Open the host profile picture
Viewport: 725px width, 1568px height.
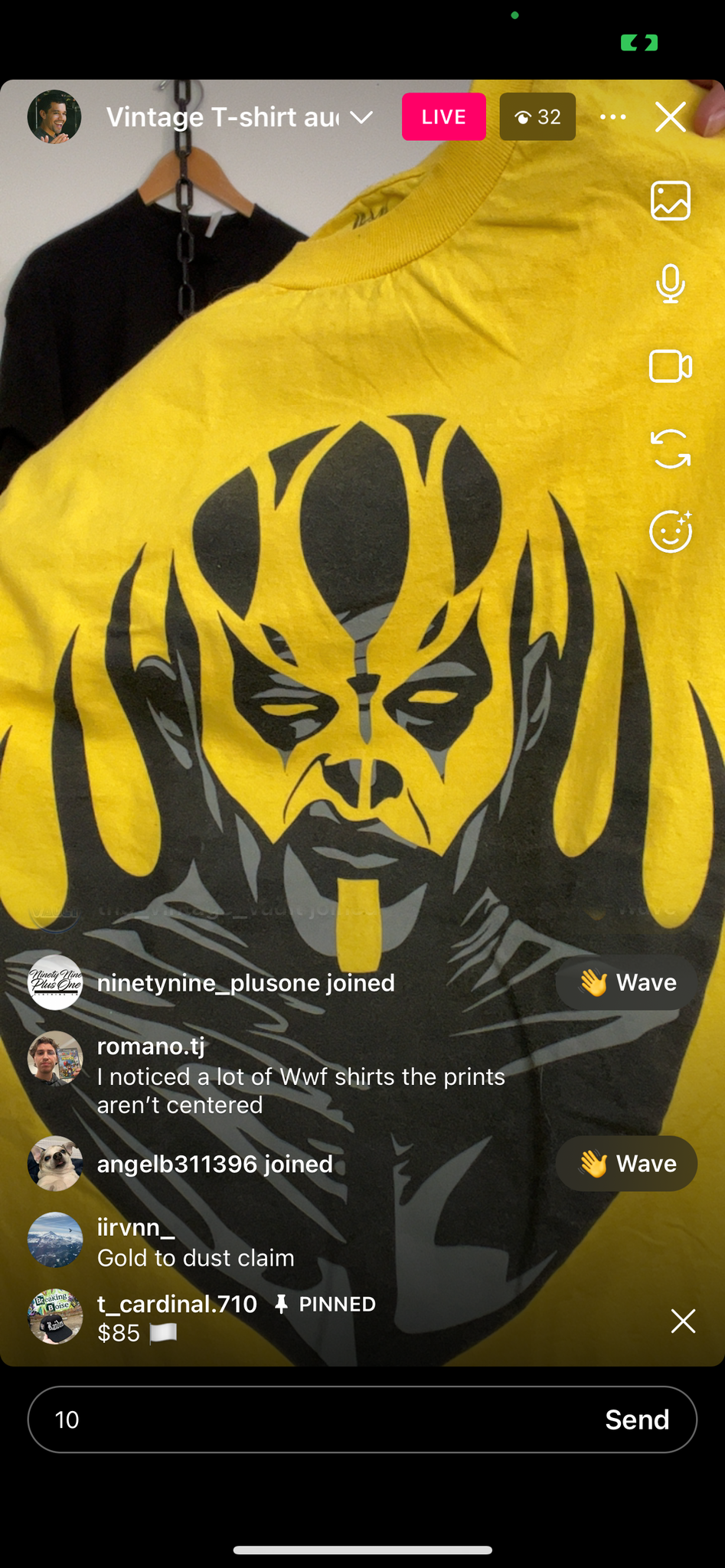coord(54,116)
